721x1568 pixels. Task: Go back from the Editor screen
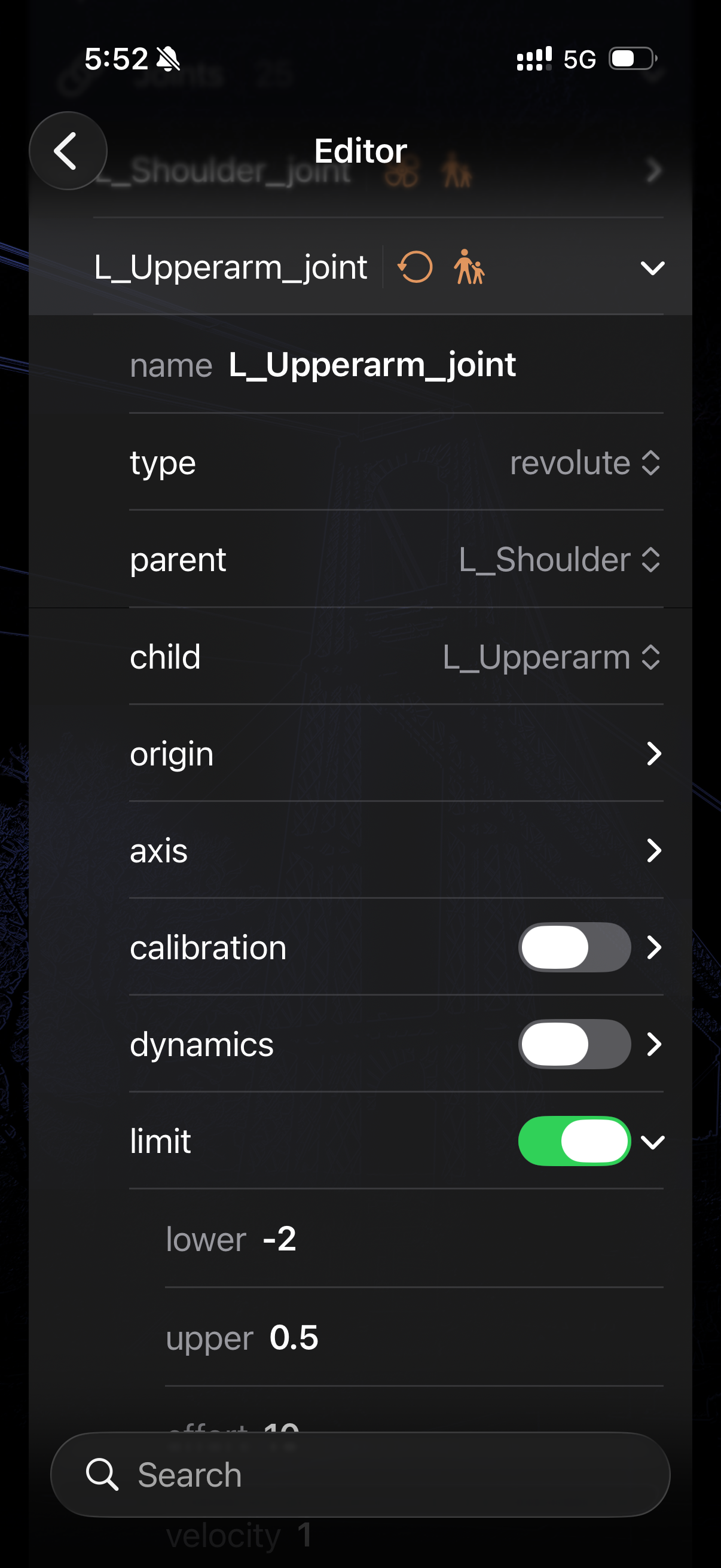pos(68,151)
